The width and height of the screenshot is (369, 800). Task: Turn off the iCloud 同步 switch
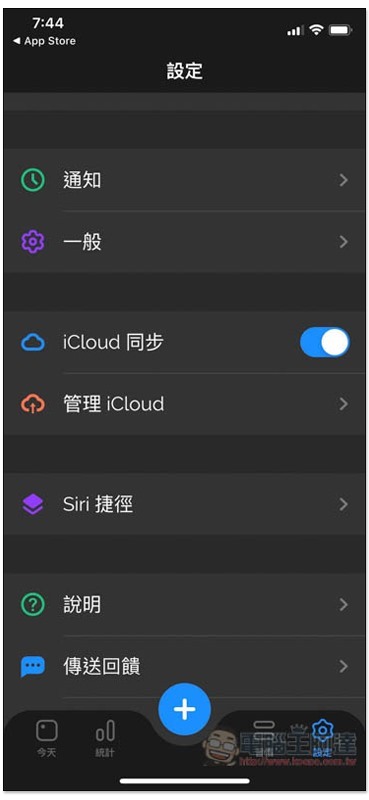coord(325,342)
